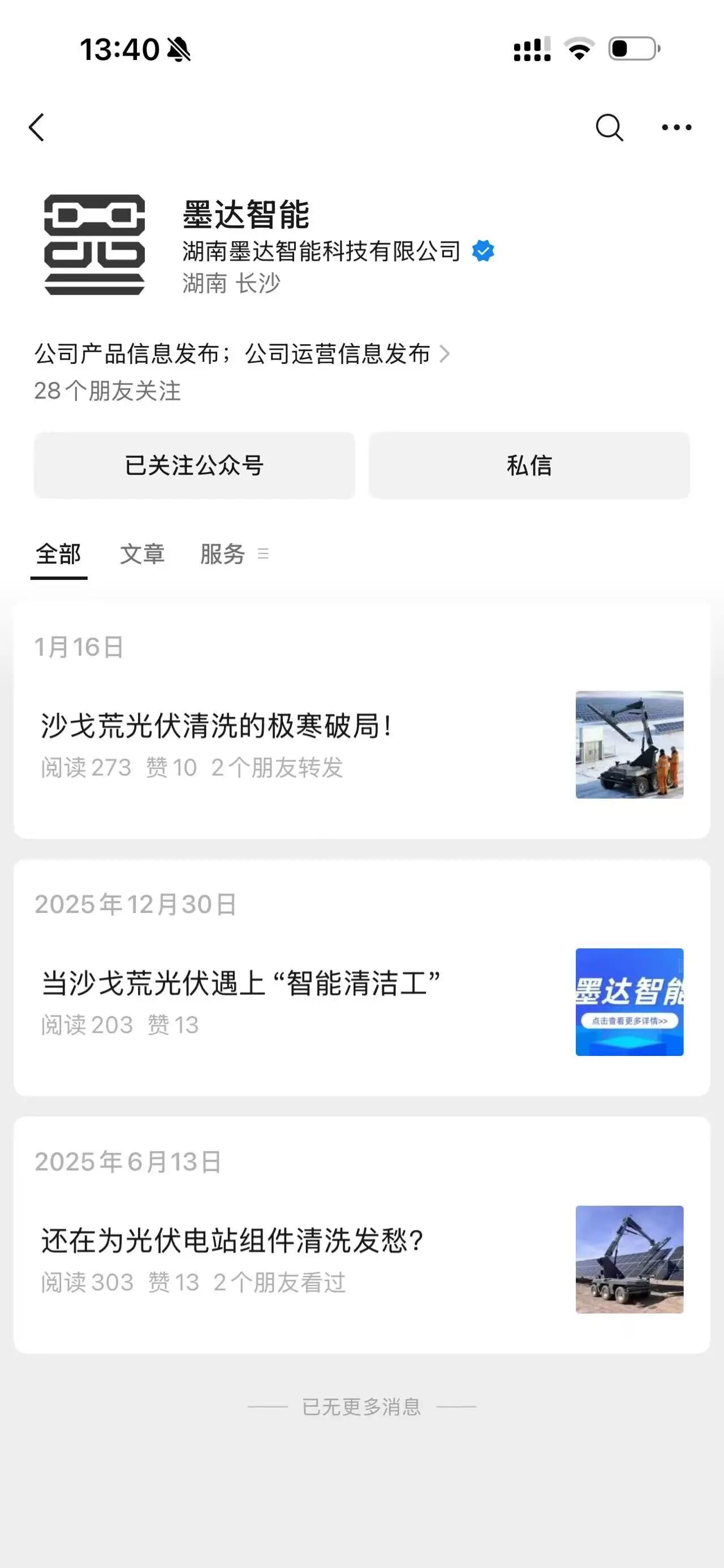Read article 当沙戈荒光伏遇上“智能清洁工”

coord(240,984)
